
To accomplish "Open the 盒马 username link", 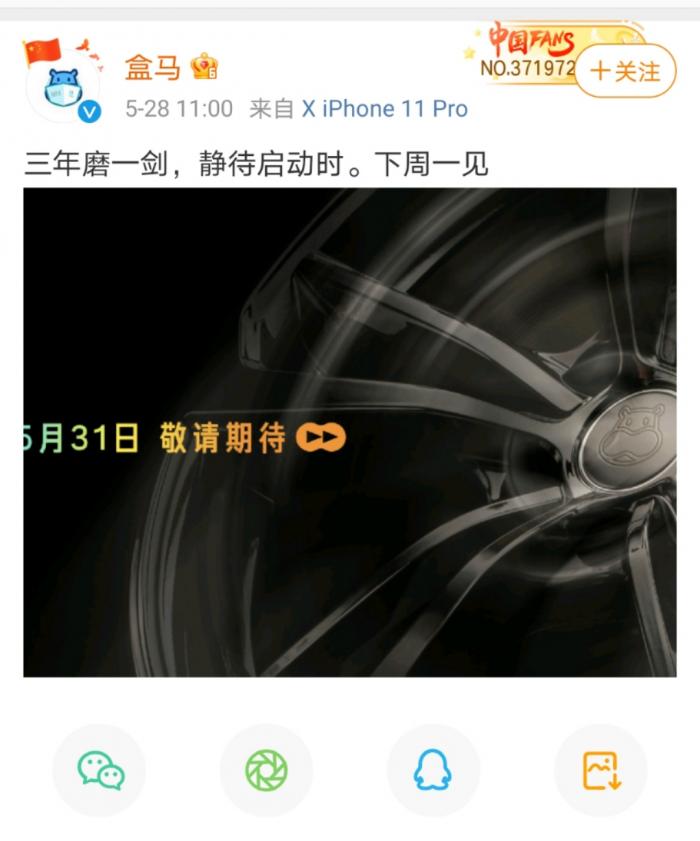I will 152,67.
